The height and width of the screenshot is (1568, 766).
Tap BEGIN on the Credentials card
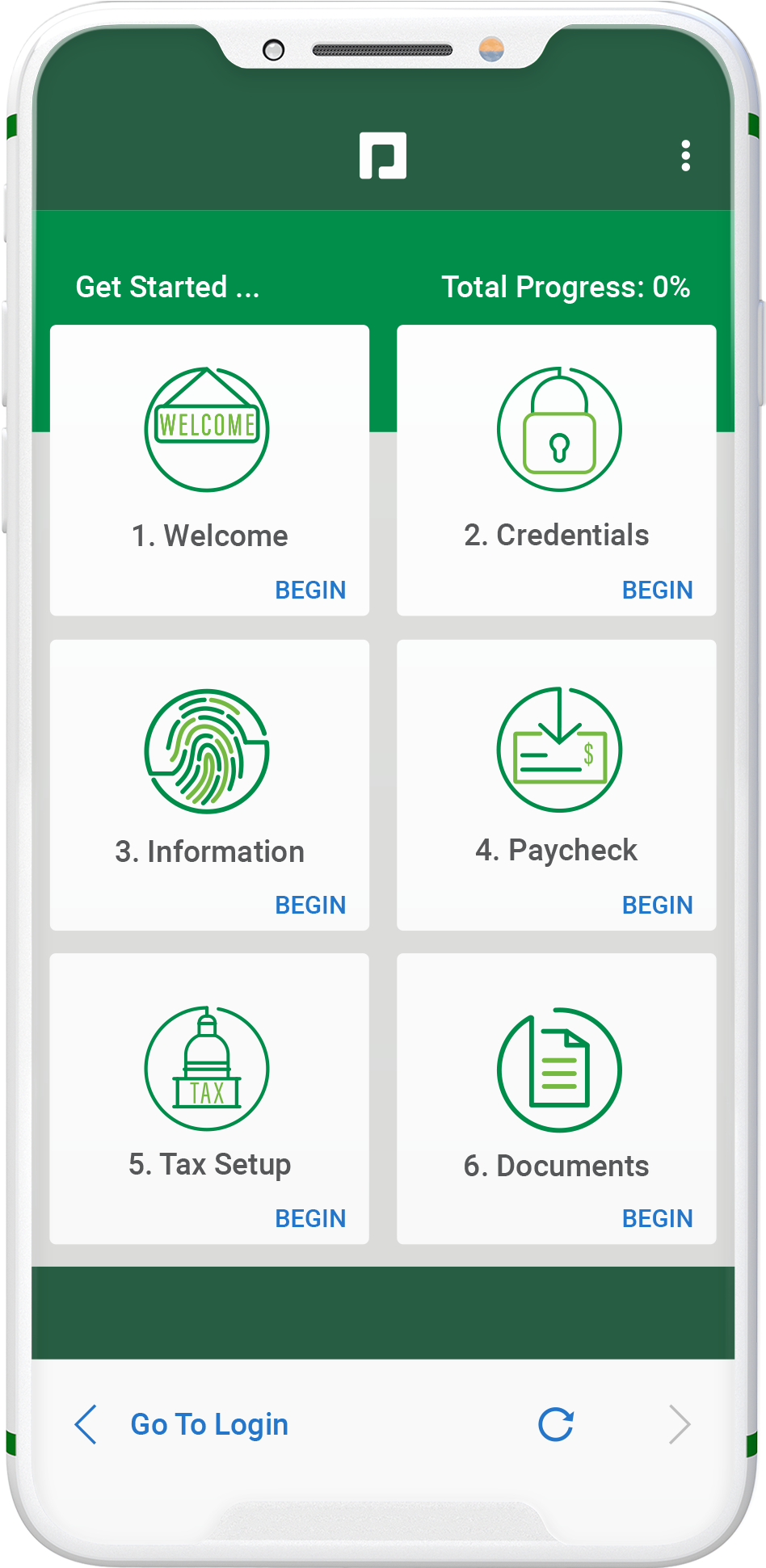[x=657, y=590]
